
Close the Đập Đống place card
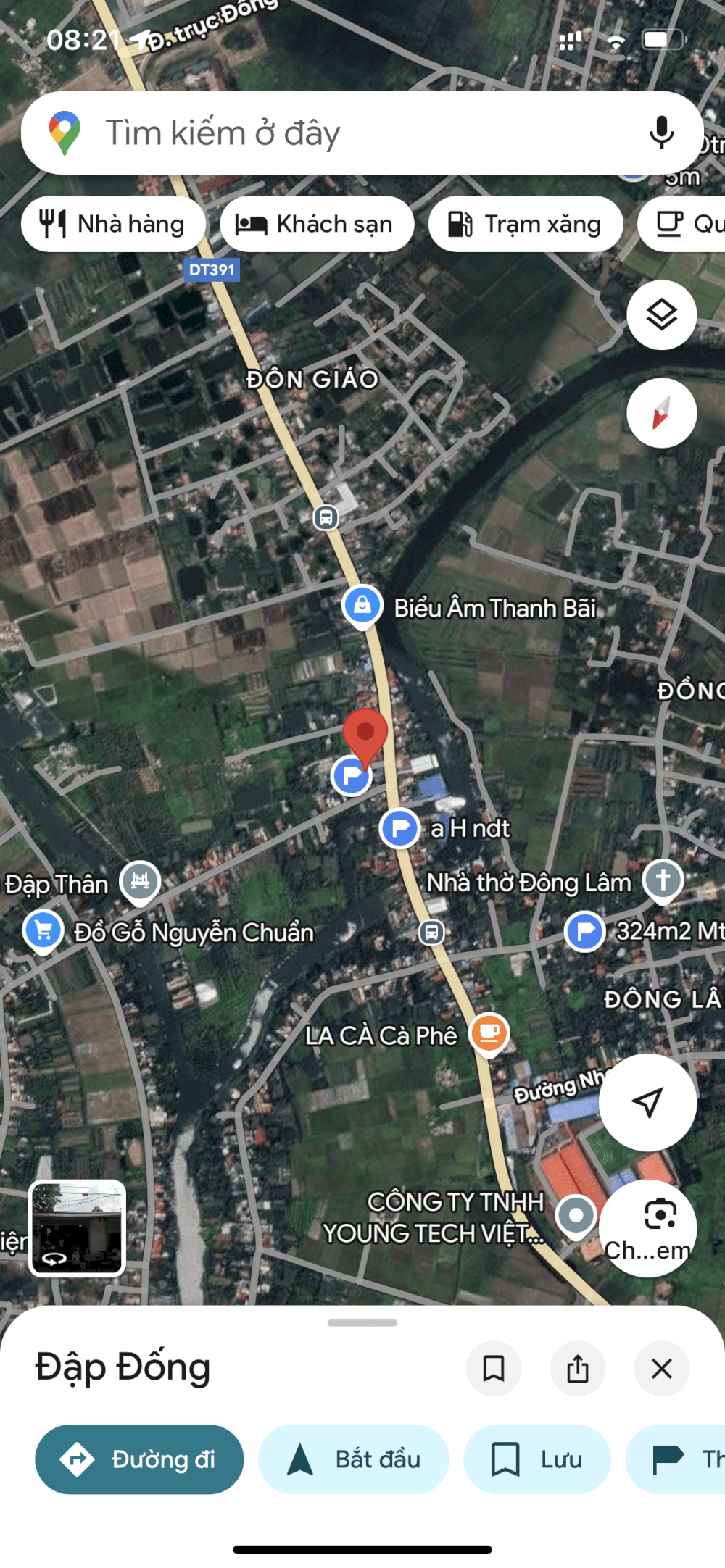(661, 1368)
